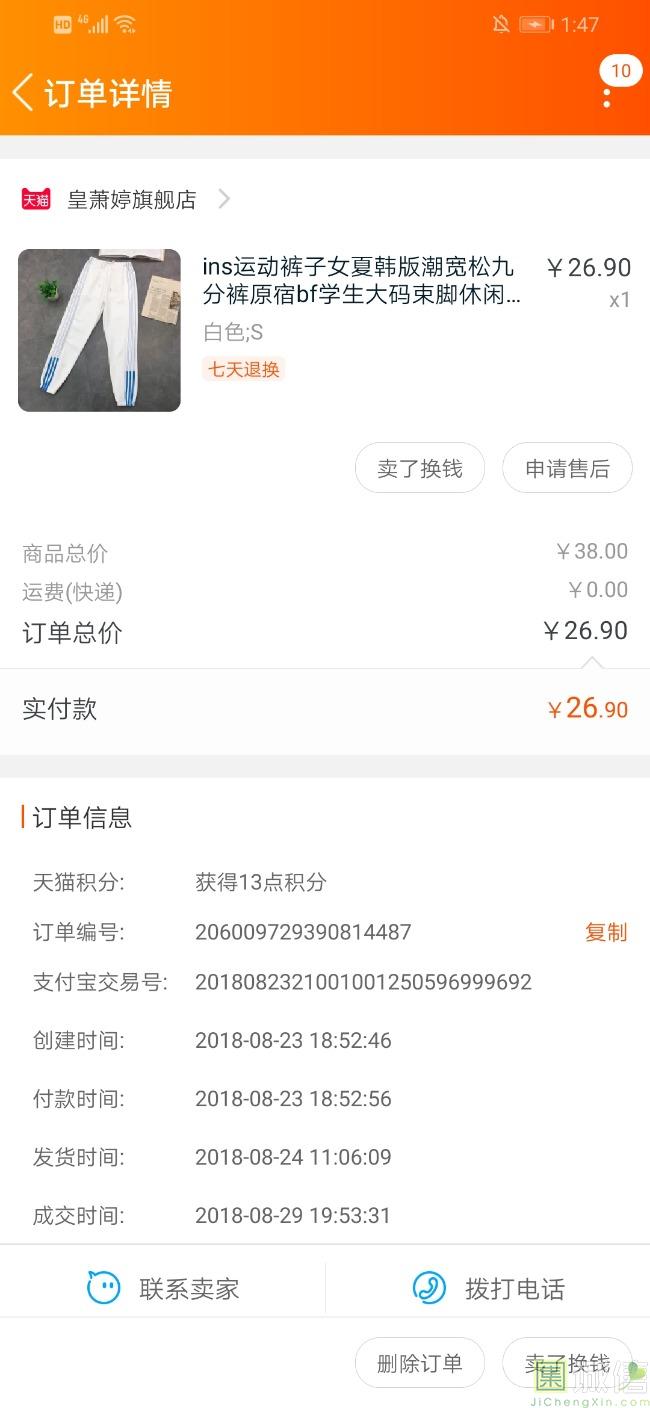
Task: Contact the seller via 联系卖家
Action: [163, 1289]
